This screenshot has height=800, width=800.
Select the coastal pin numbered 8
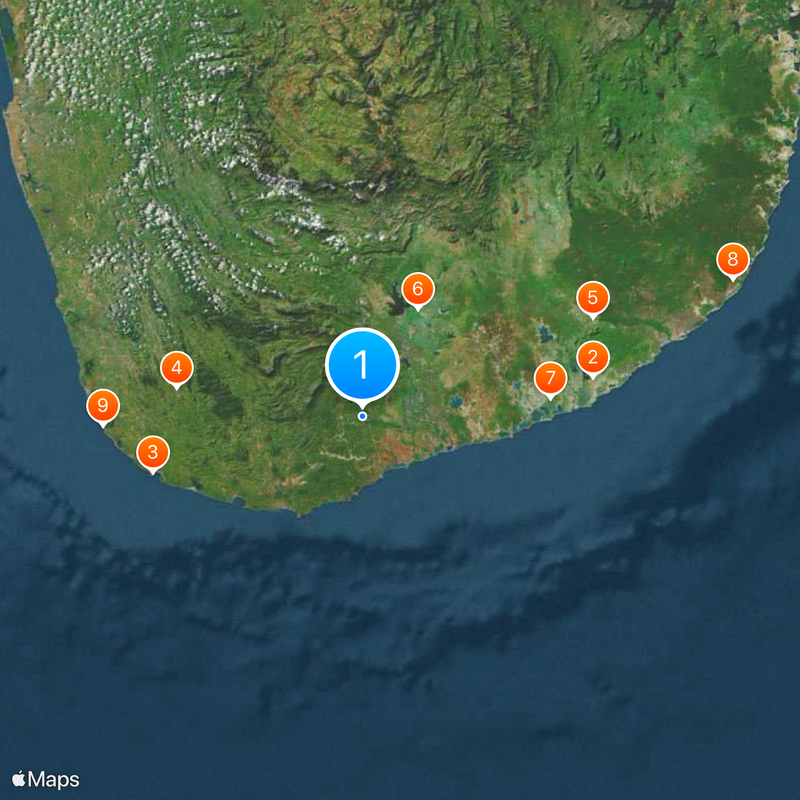pos(732,260)
